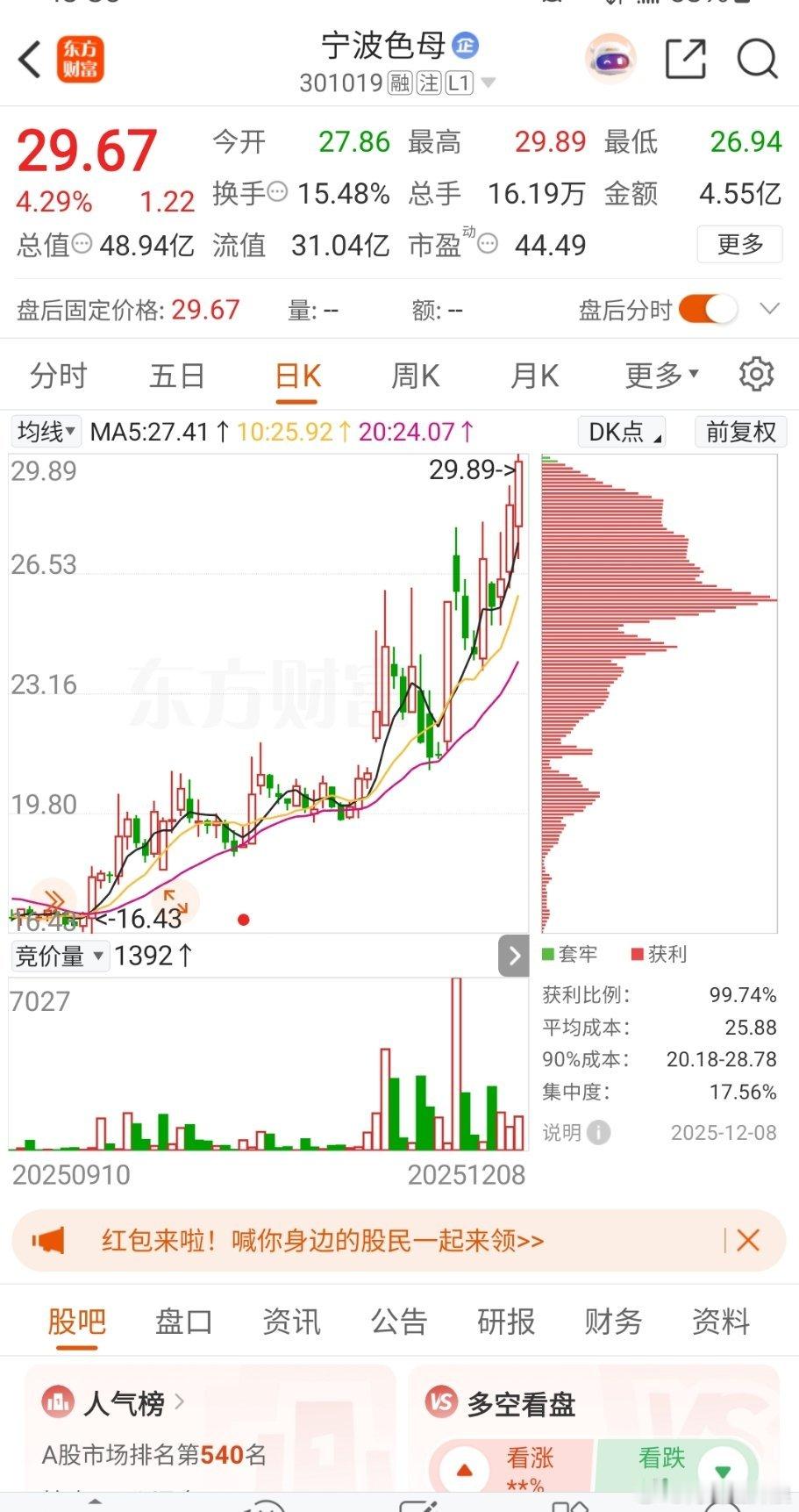
Task: Tap the megaphone icon on red packet banner
Action: (x=46, y=1240)
